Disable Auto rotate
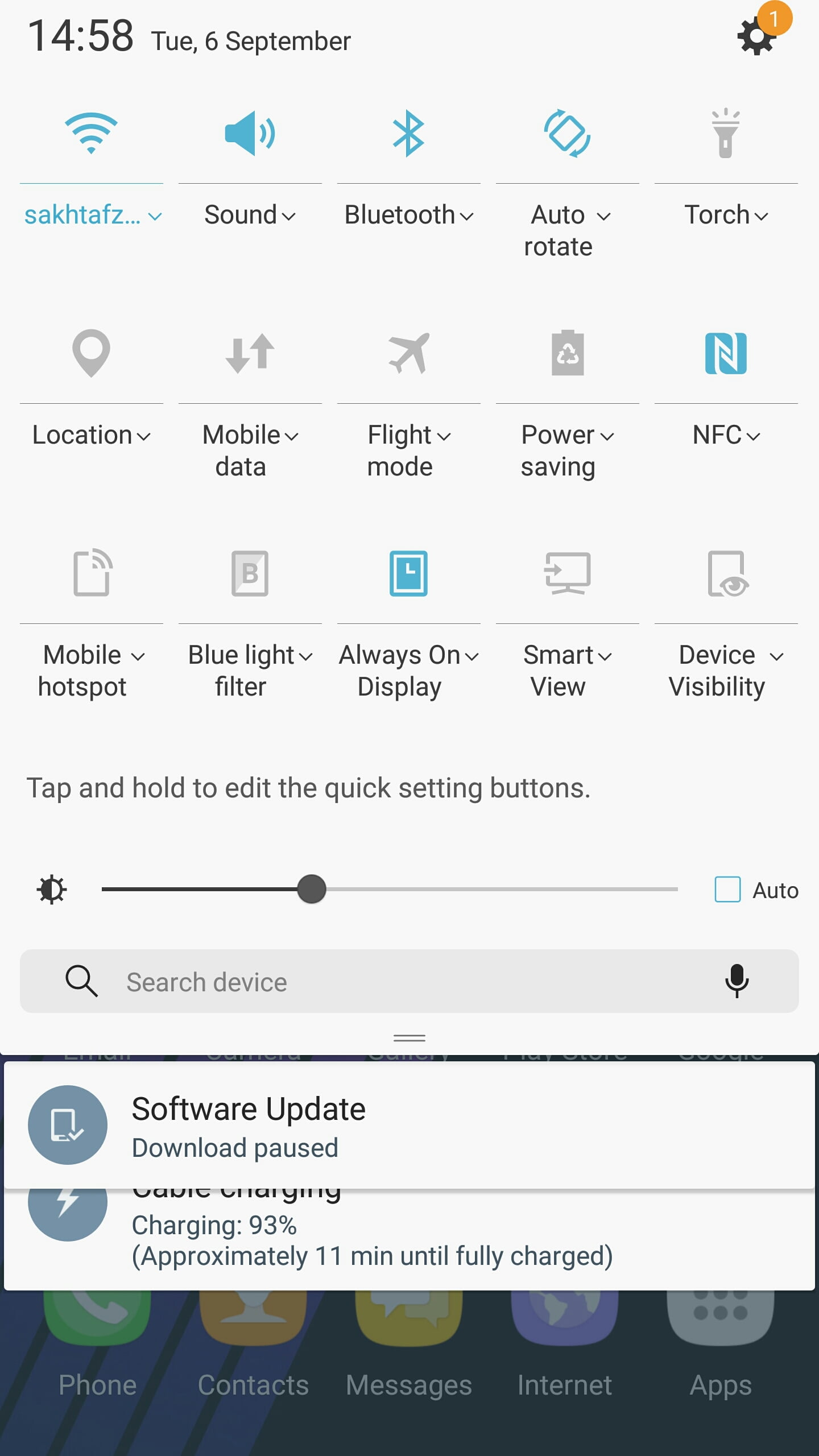The width and height of the screenshot is (819, 1456). (x=567, y=134)
